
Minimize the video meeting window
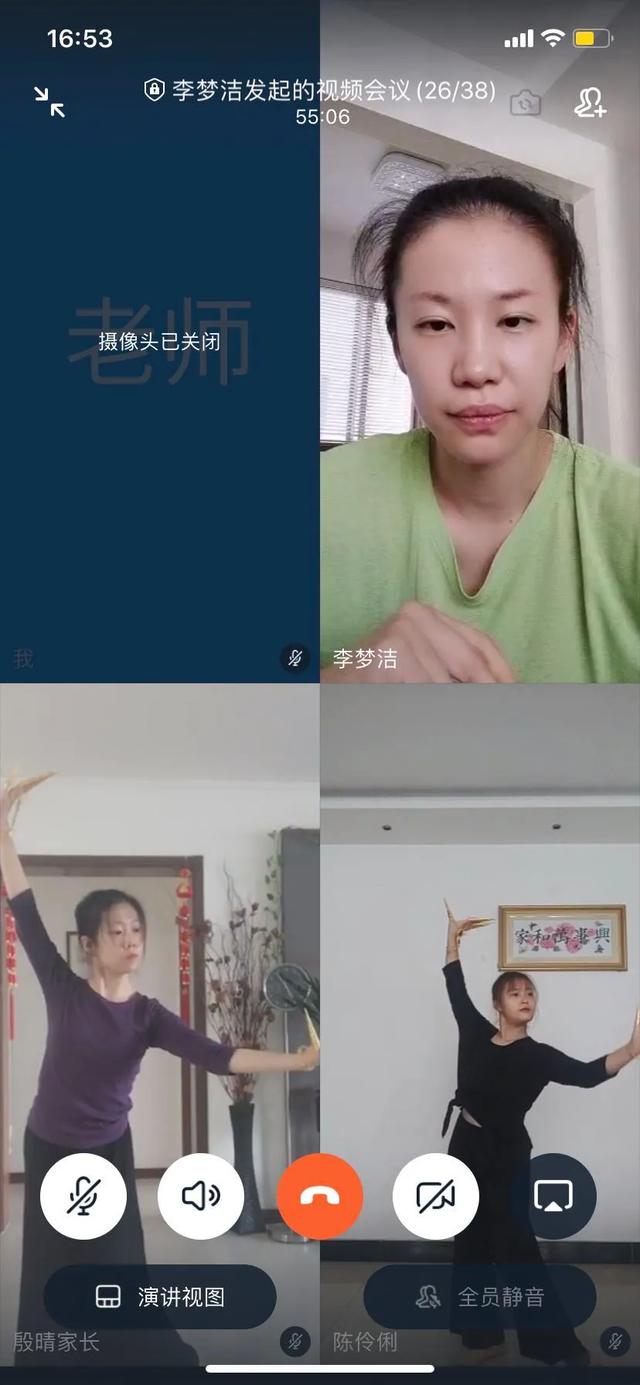point(49,101)
